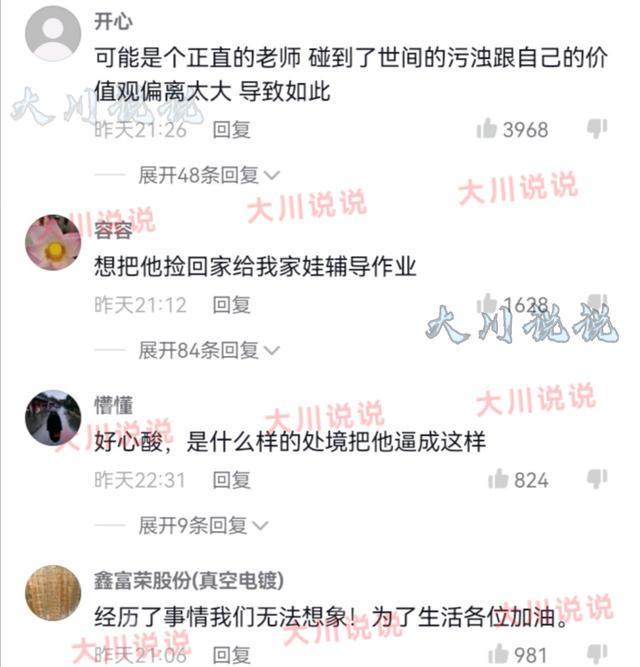The width and height of the screenshot is (640, 667).
Task: Open 容容's flower avatar profile
Action: 52,242
